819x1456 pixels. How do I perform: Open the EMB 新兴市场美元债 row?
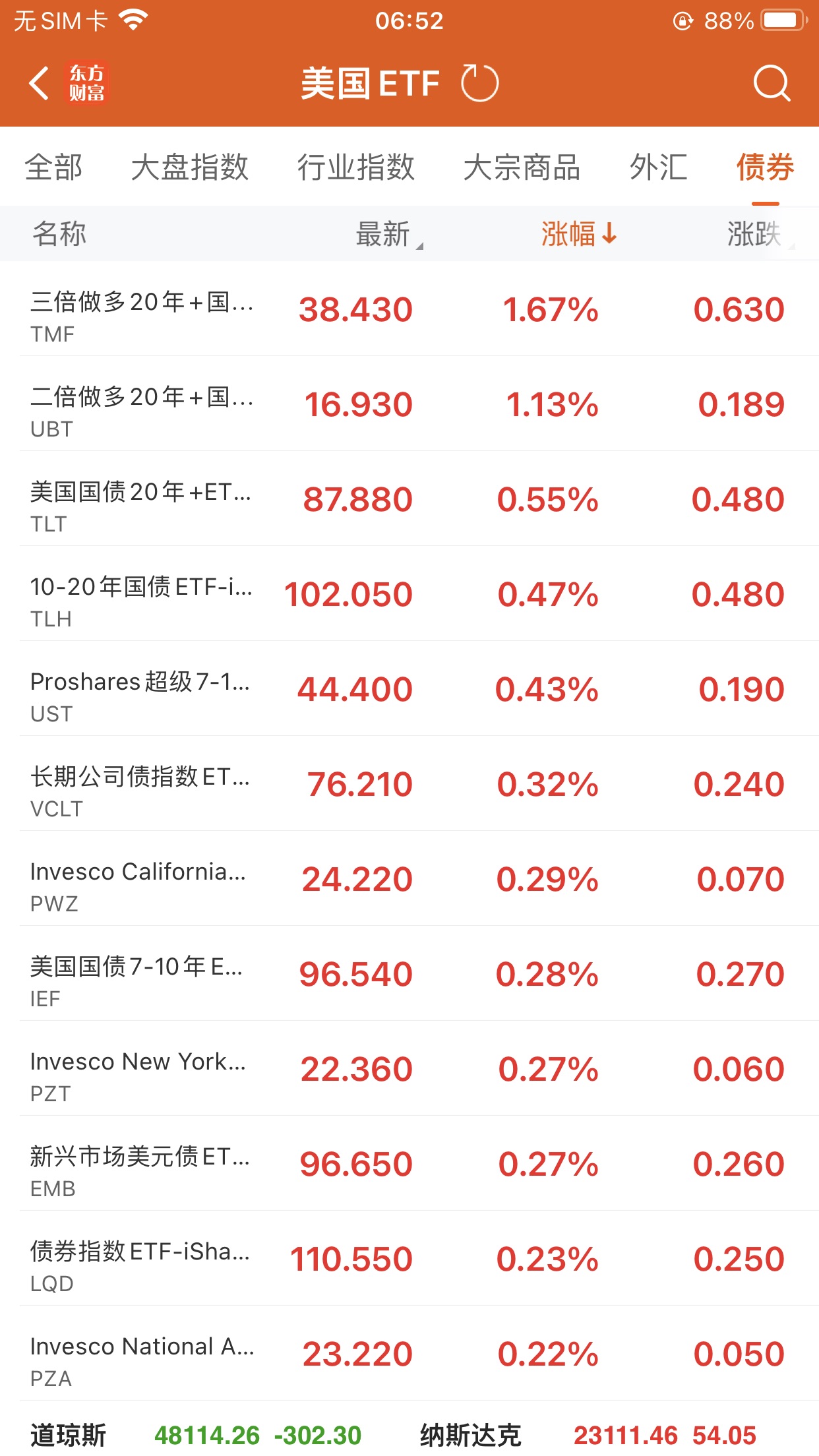pos(409,1165)
